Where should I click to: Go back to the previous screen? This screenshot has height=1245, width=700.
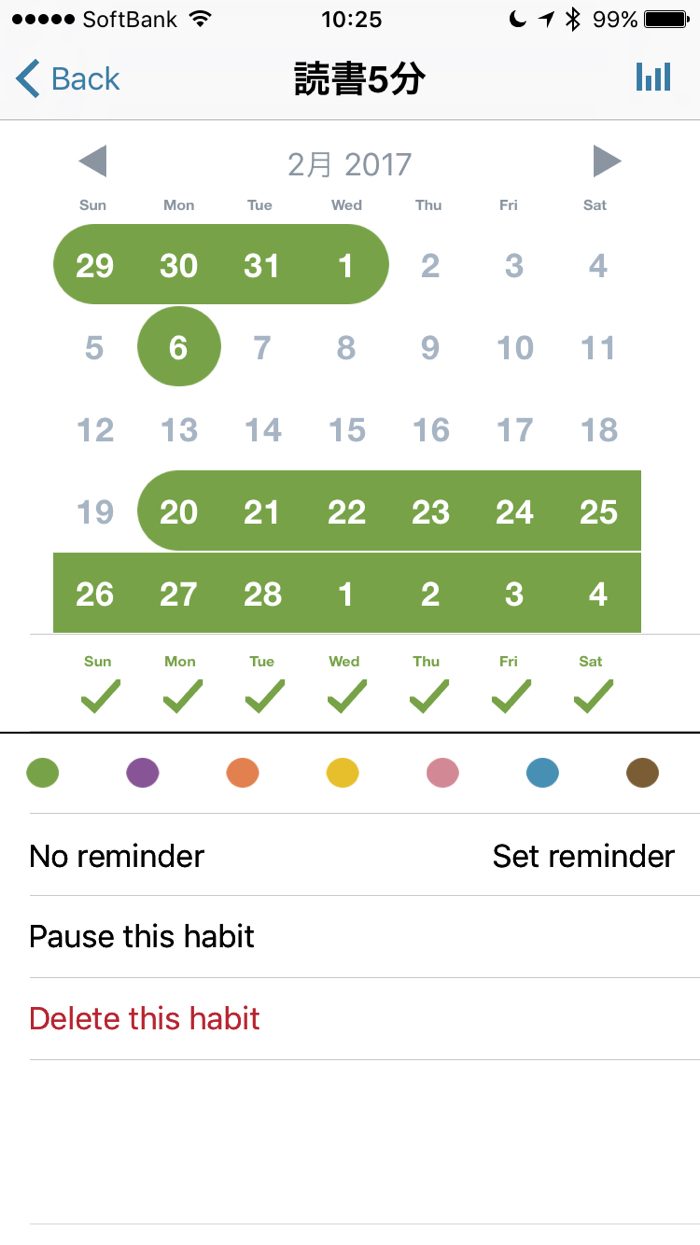point(68,78)
